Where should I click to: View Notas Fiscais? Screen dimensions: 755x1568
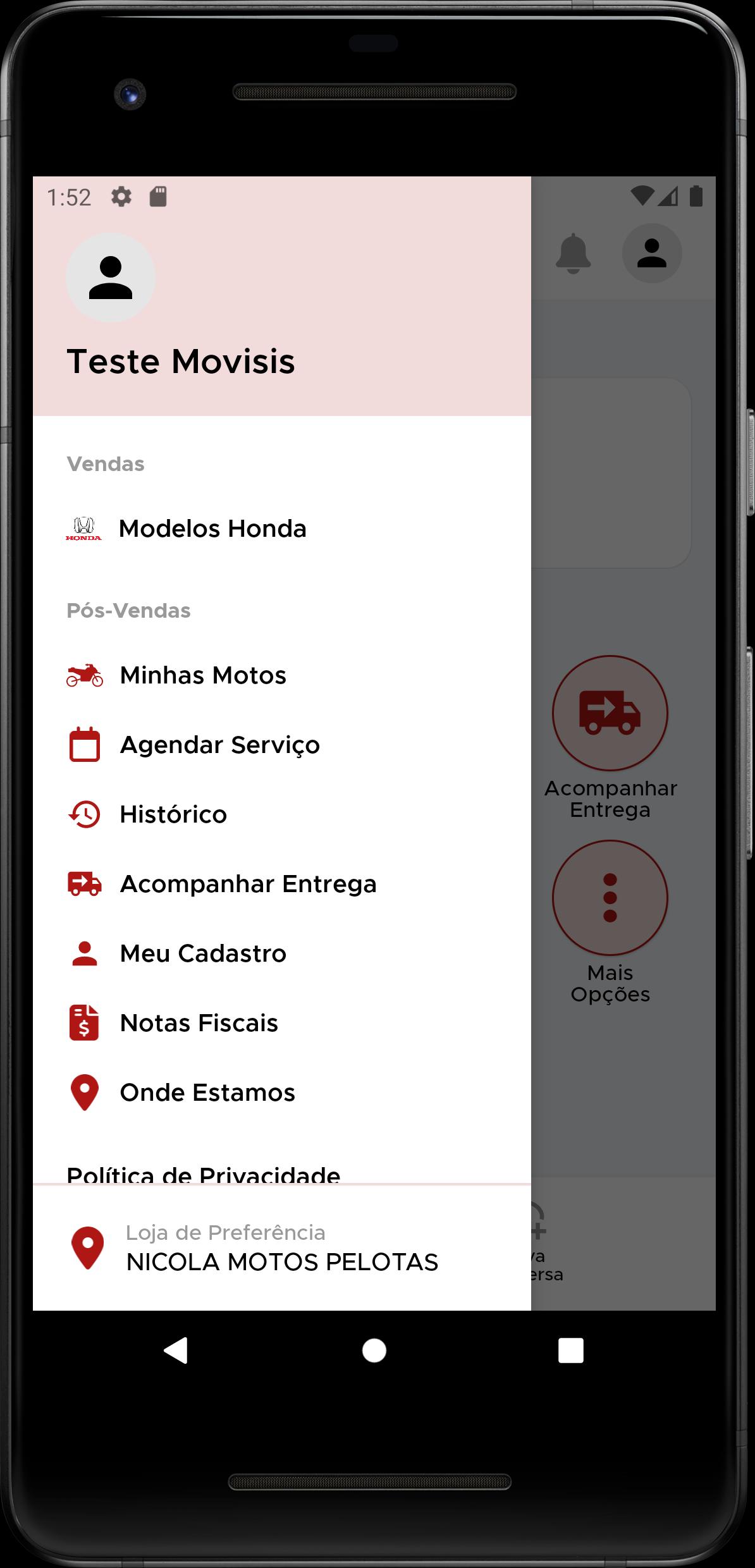[282, 1023]
